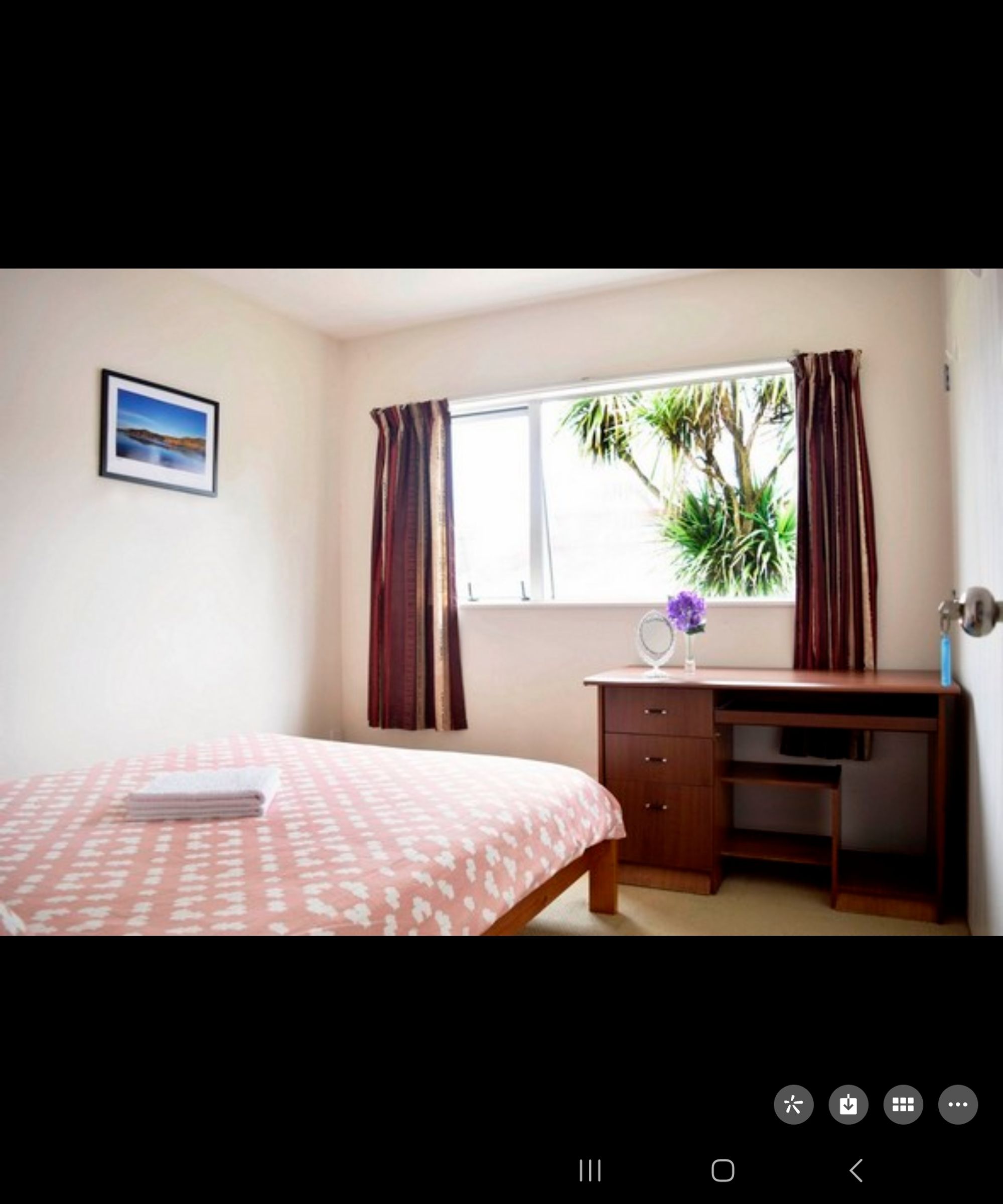Tap the bedroom photo to toggle controls

501,602
